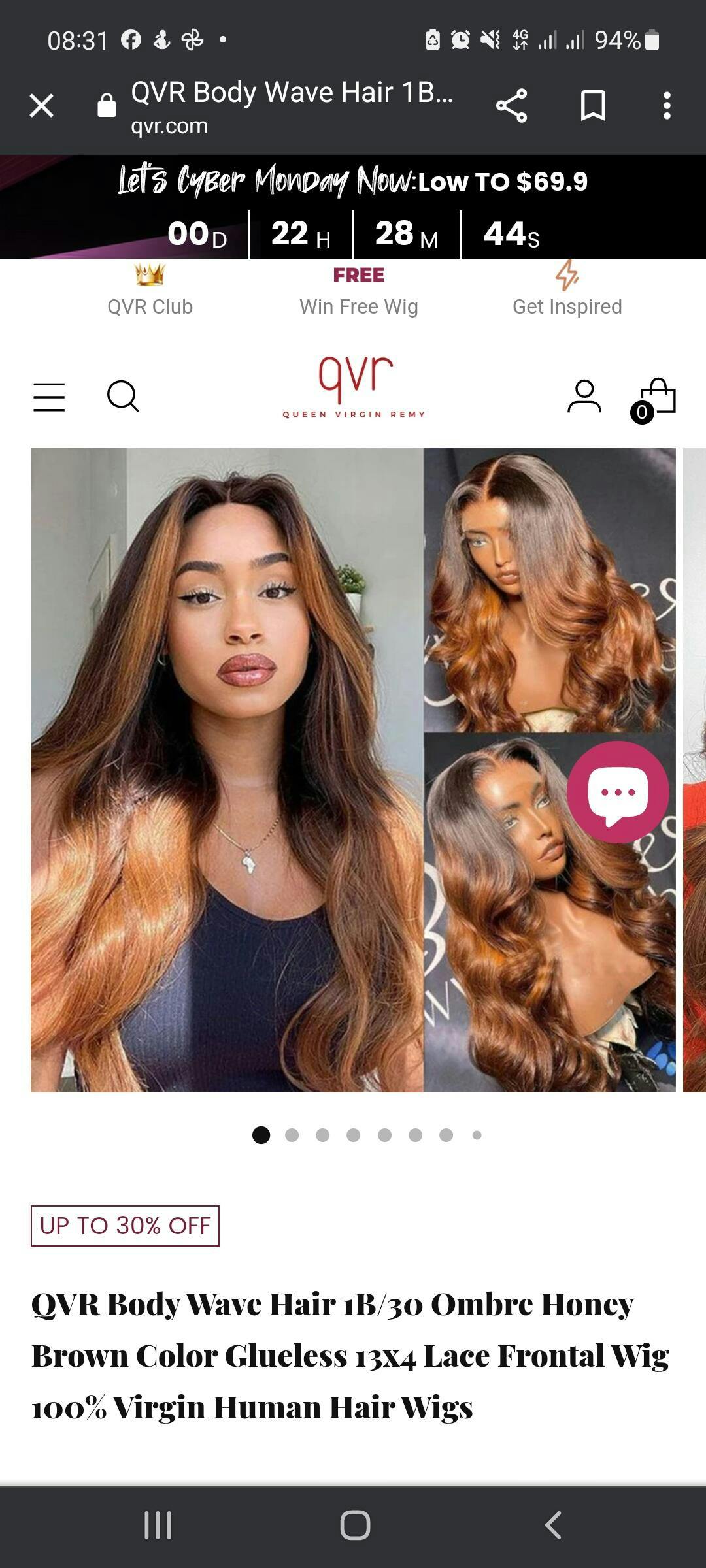Open the hamburger navigation menu
Image resolution: width=706 pixels, height=1568 pixels.
coord(49,397)
